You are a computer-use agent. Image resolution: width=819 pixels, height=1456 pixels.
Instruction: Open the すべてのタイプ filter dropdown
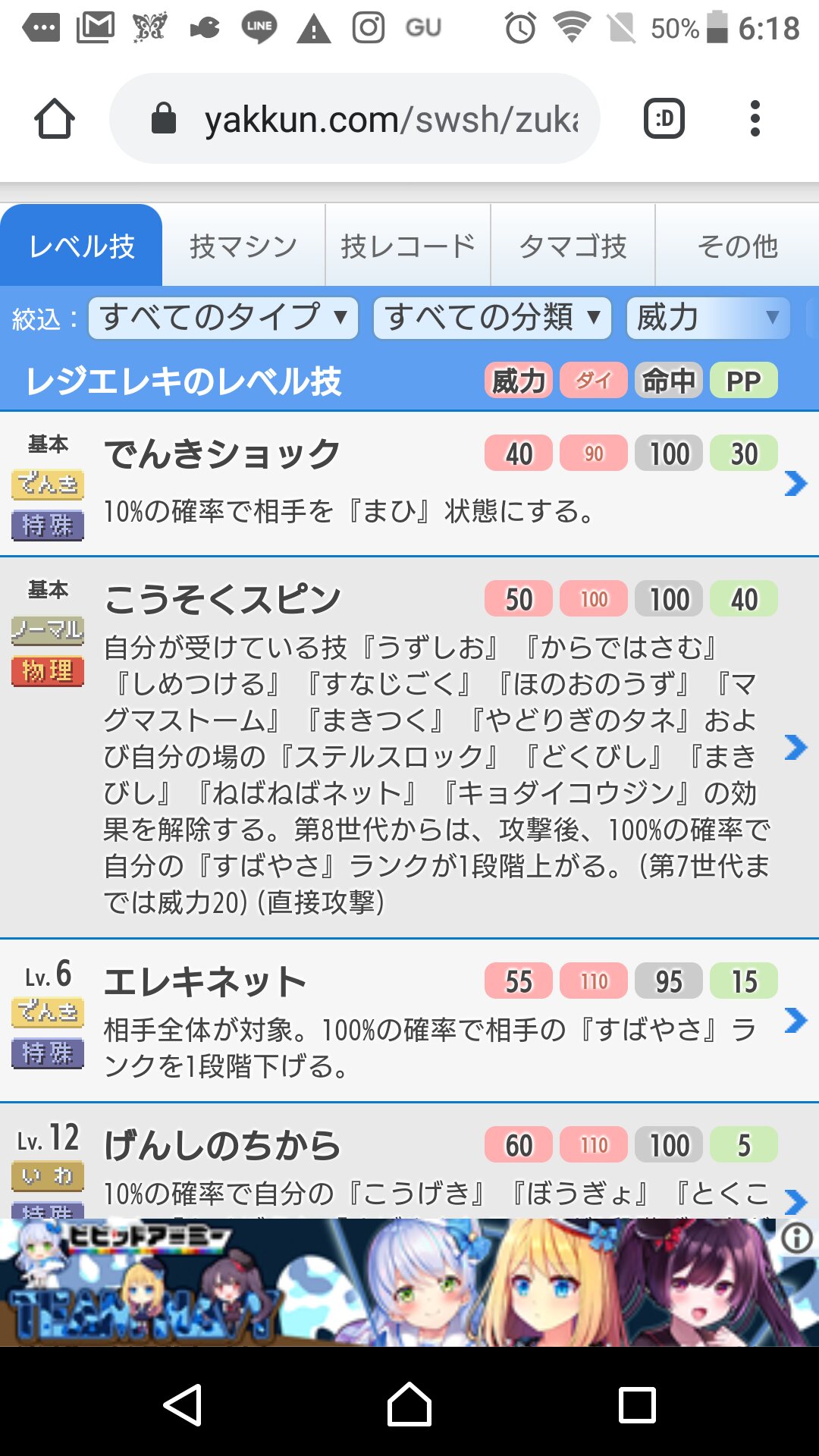click(x=223, y=318)
